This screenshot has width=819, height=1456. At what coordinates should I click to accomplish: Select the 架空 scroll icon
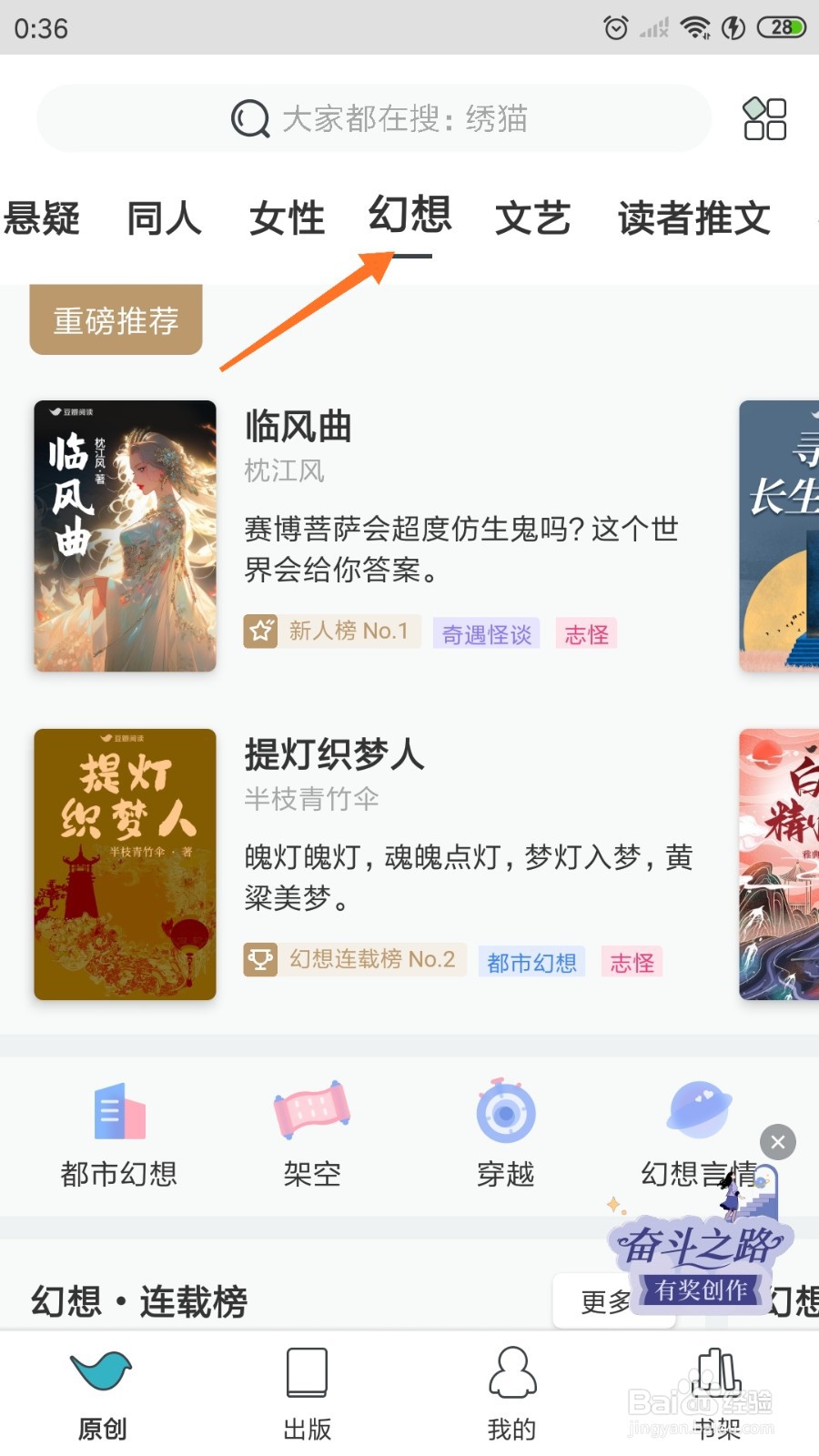coord(311,1112)
